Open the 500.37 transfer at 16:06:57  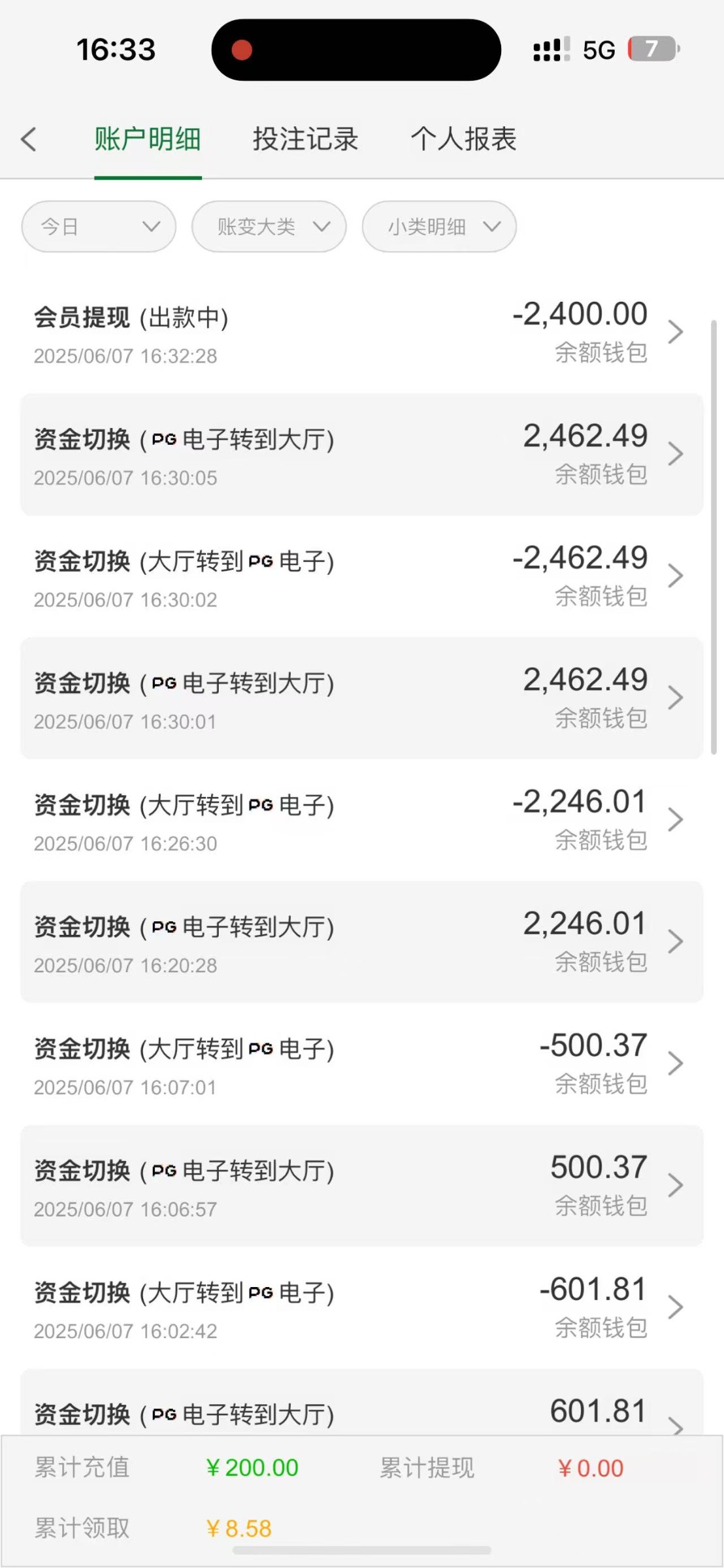pos(361,1186)
